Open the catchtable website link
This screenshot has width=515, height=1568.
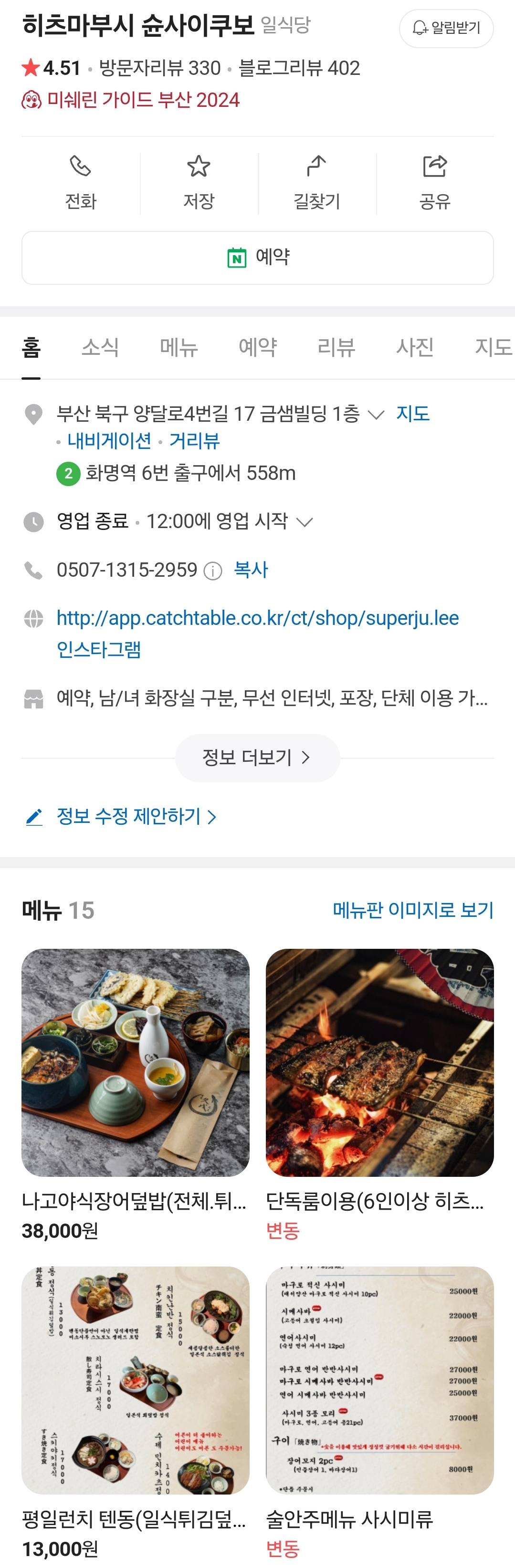tap(258, 618)
